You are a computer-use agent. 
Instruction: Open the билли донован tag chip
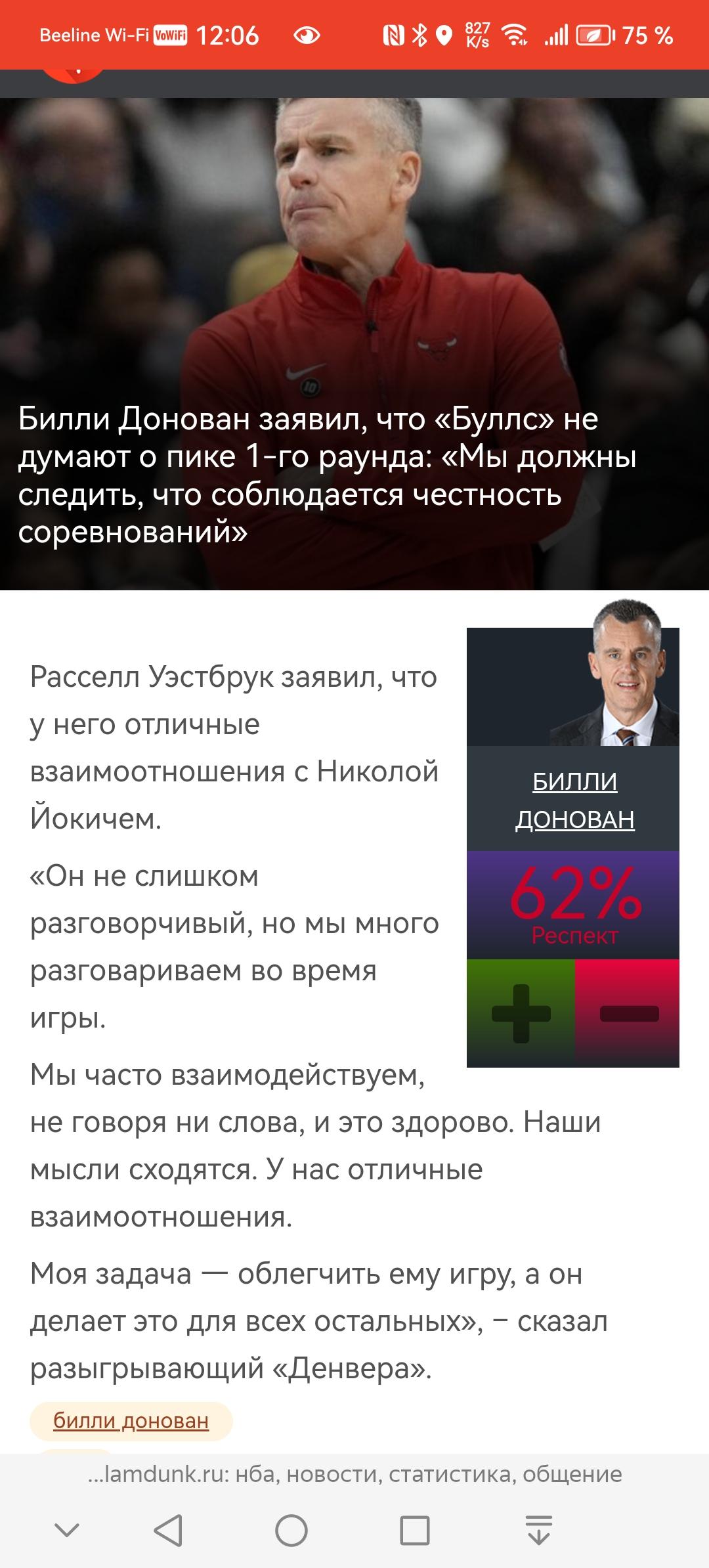click(131, 1421)
